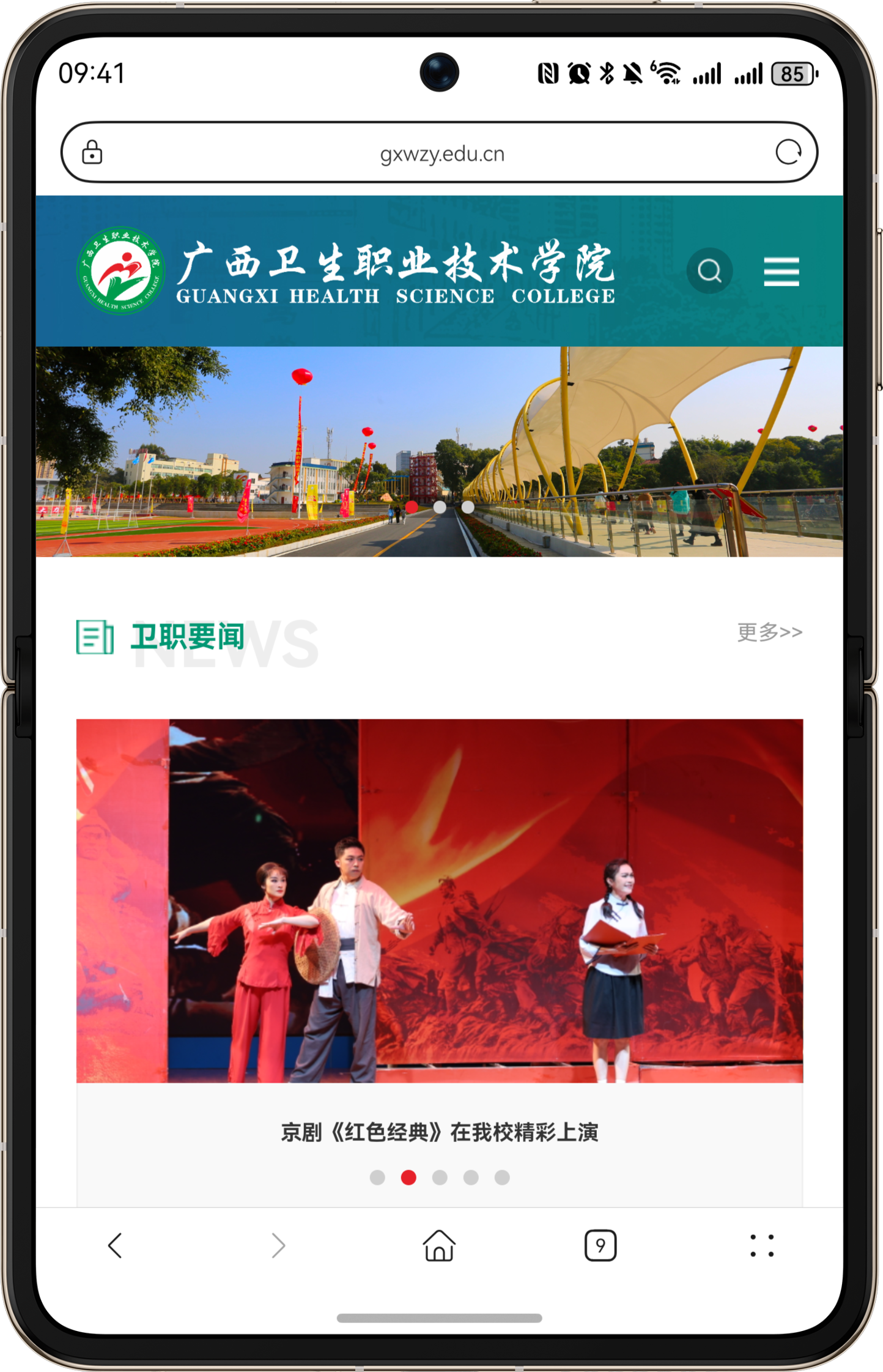Image resolution: width=883 pixels, height=1372 pixels.
Task: Tap the gxwzy.edu.cn address bar
Action: coord(441,153)
